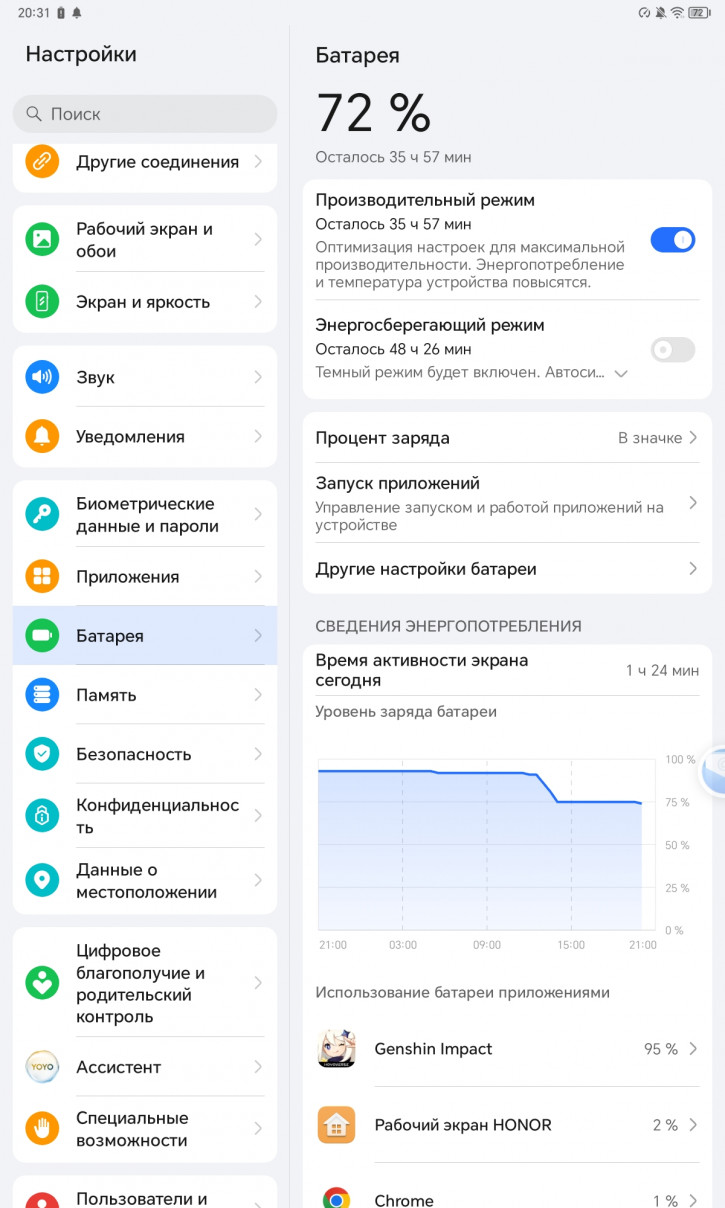Open Память settings

click(x=145, y=695)
